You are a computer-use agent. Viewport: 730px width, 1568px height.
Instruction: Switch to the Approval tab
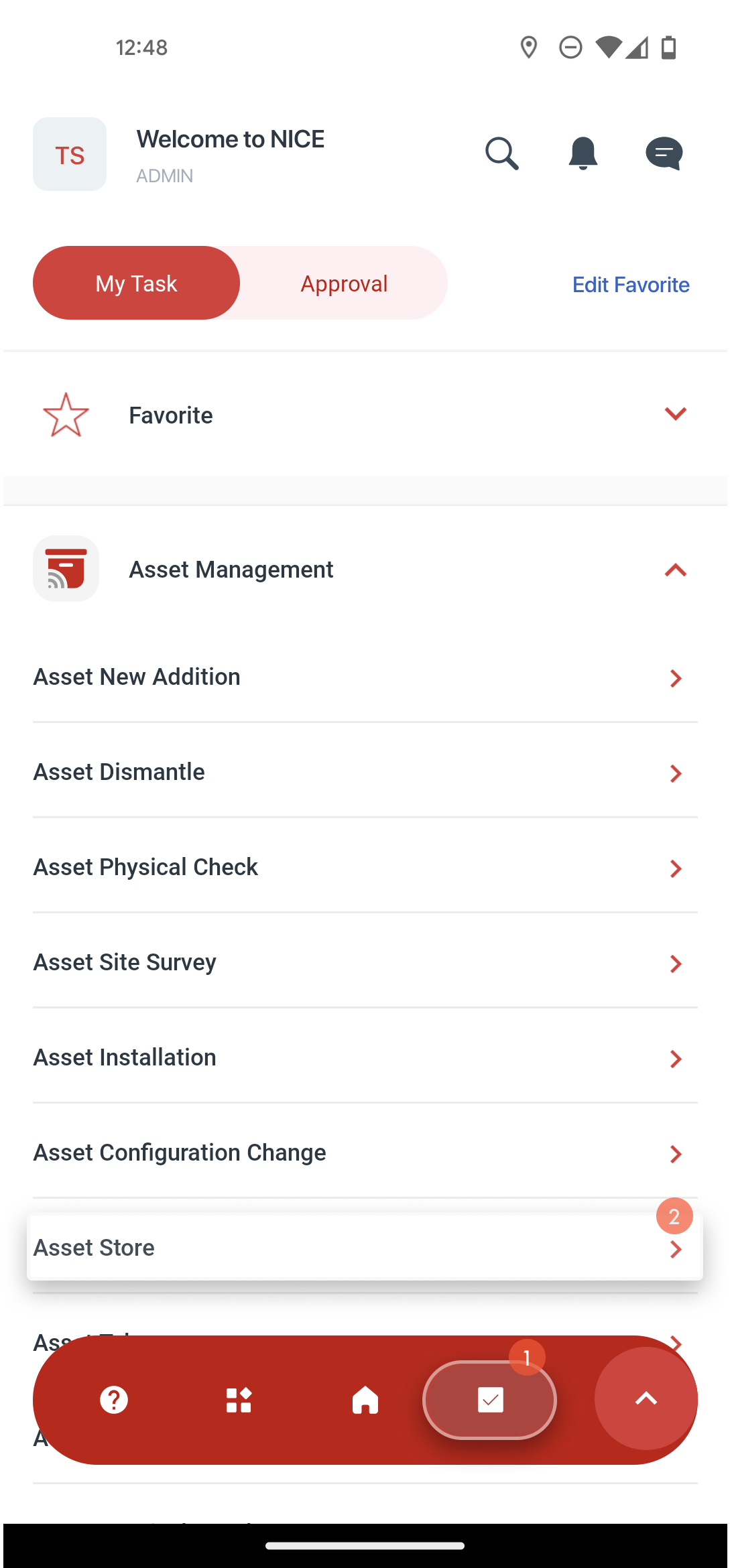click(344, 283)
